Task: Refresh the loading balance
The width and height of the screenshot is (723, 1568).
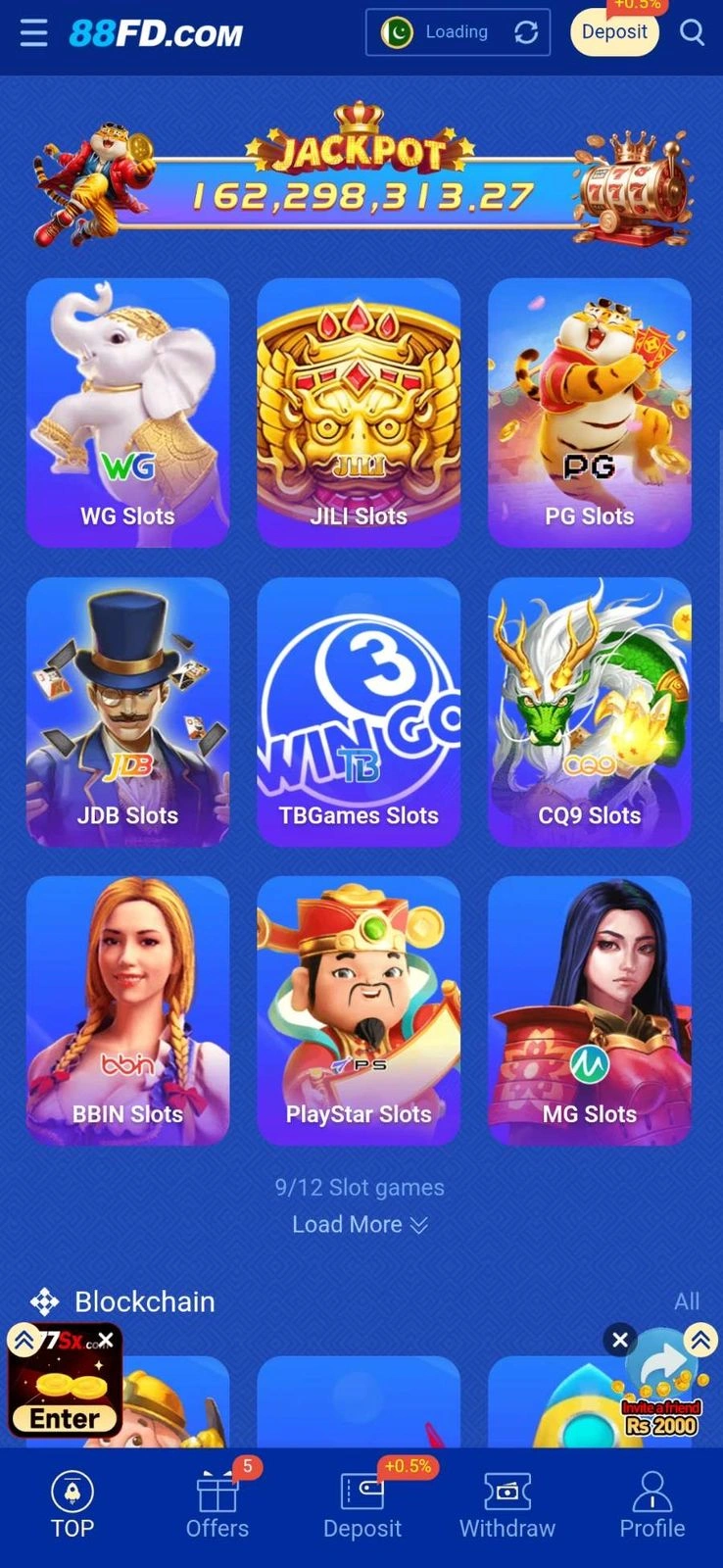Action: coord(526,33)
